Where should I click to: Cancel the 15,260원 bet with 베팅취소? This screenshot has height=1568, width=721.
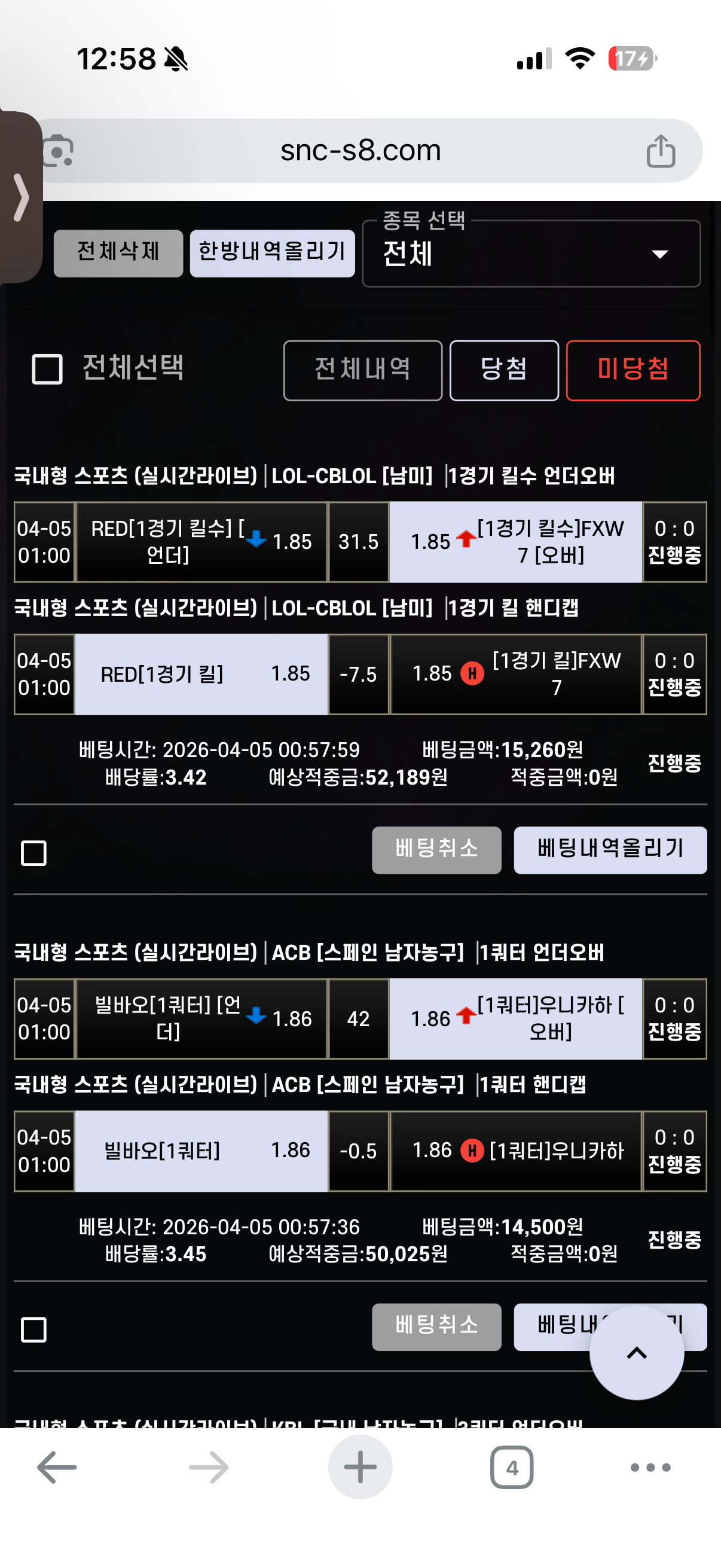point(436,850)
